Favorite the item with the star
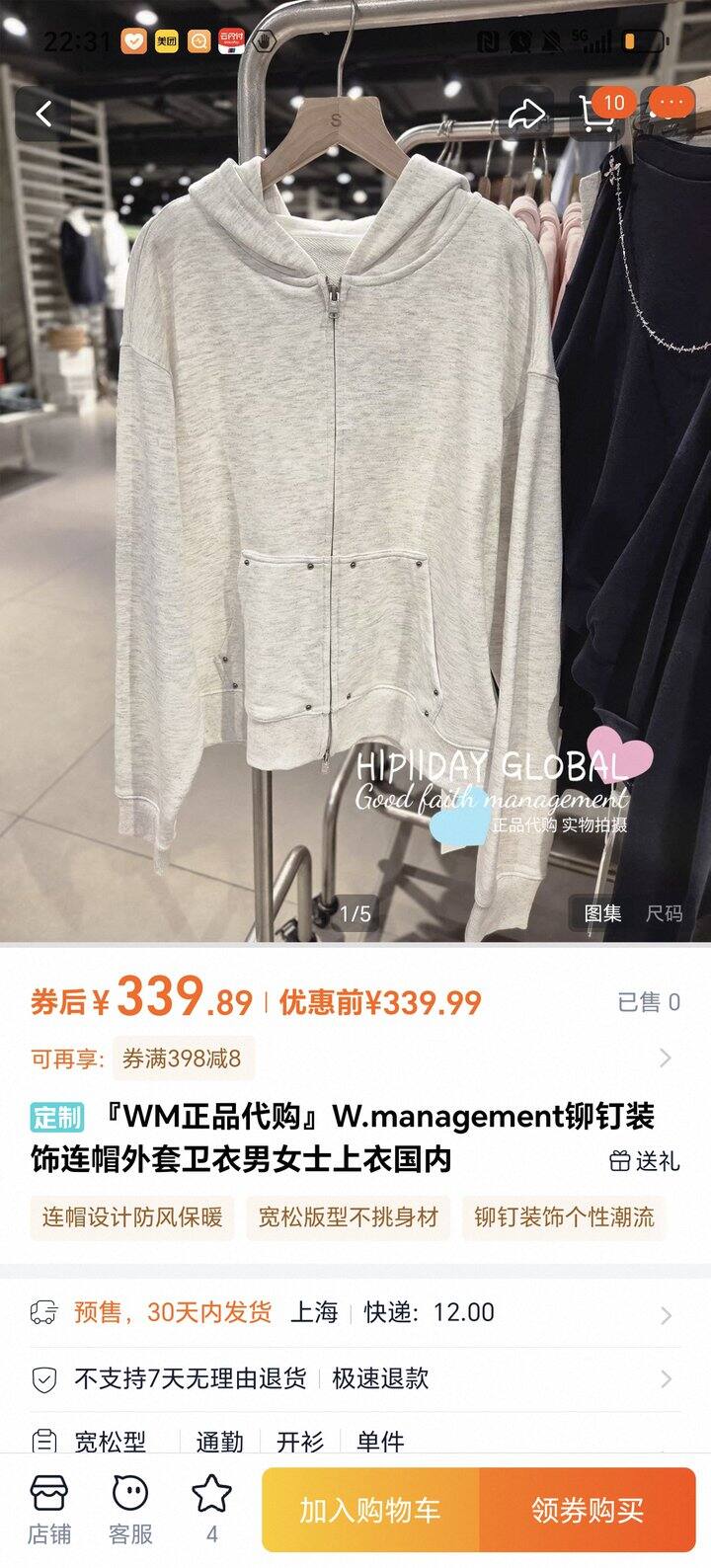The image size is (711, 1568). tap(211, 1510)
